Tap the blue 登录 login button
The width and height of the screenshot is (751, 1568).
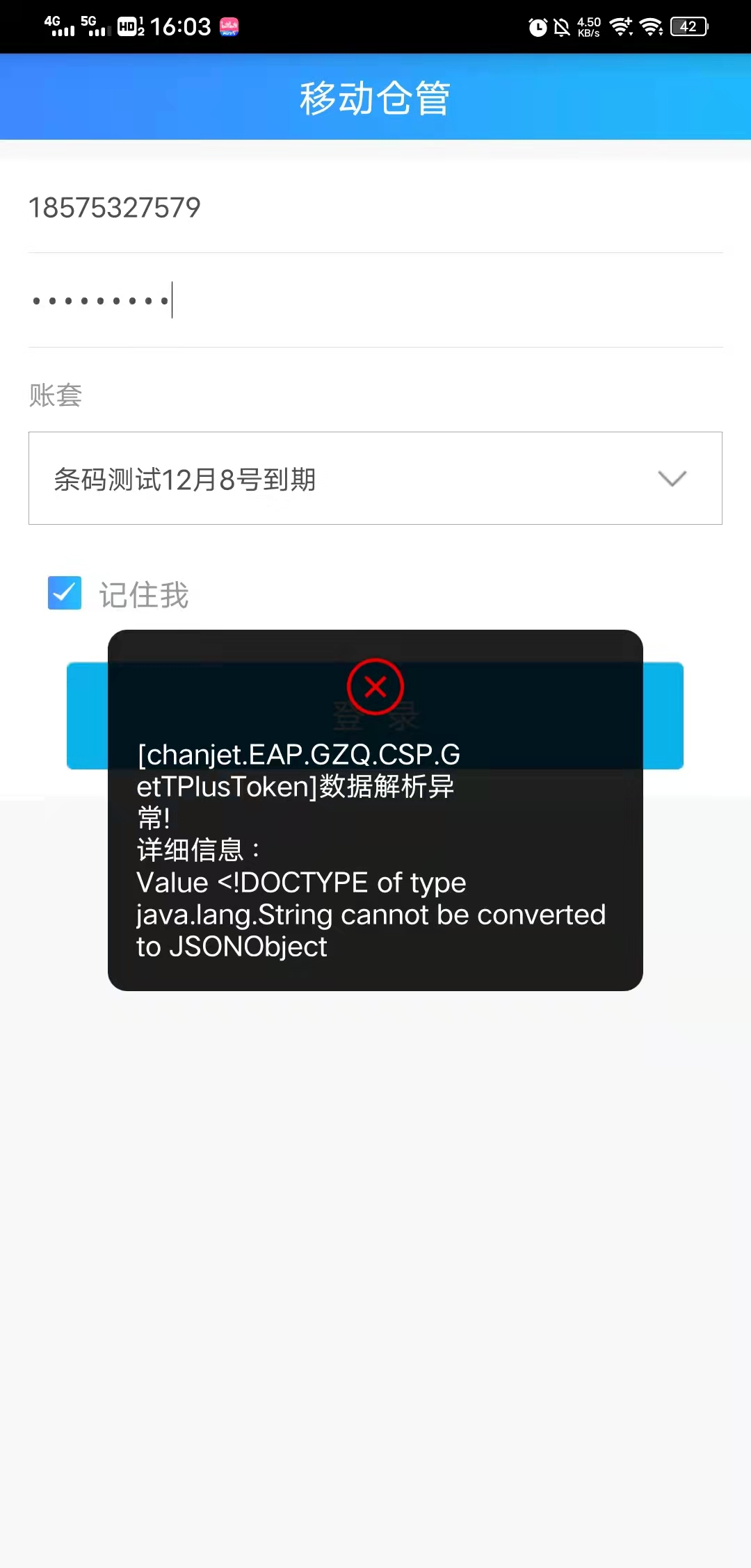[375, 716]
